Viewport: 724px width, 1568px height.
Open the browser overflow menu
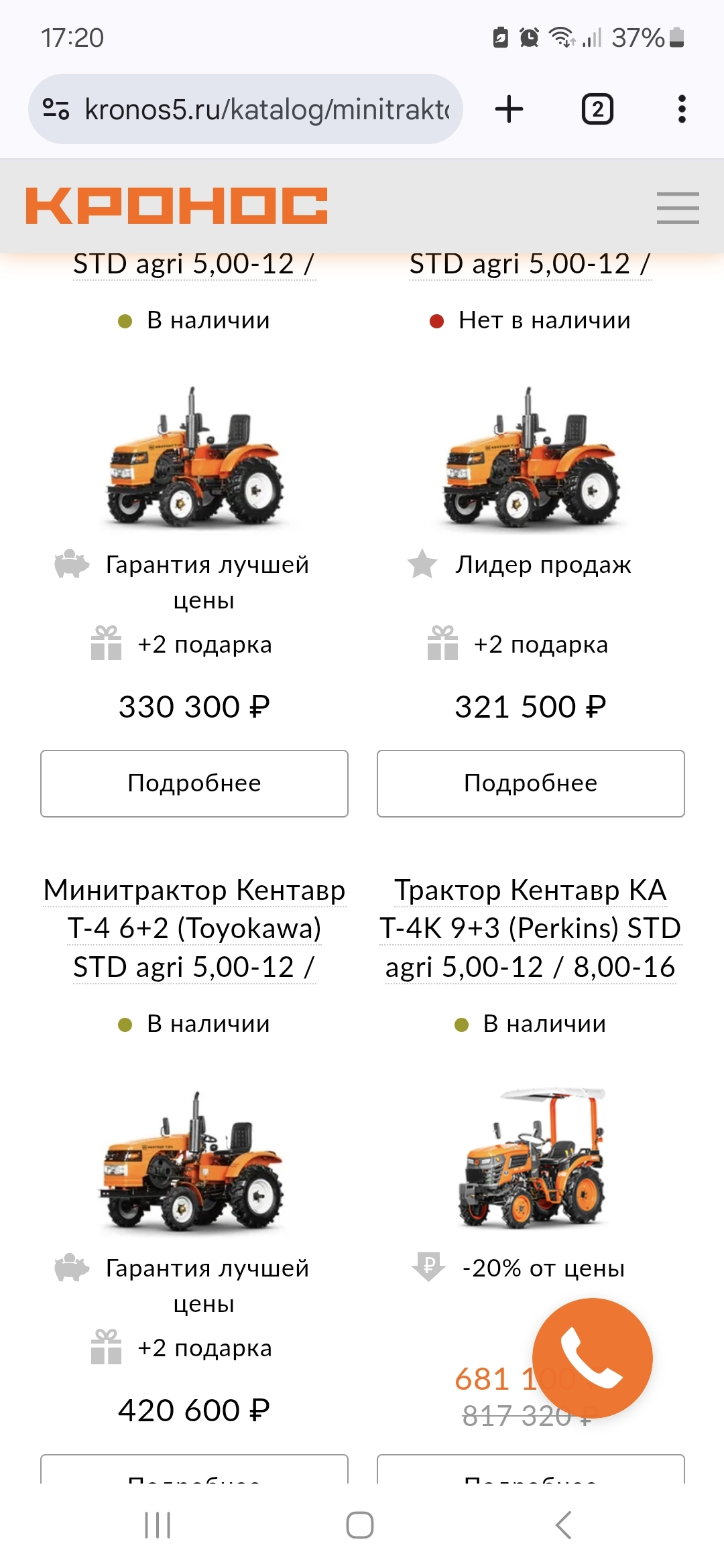(682, 109)
